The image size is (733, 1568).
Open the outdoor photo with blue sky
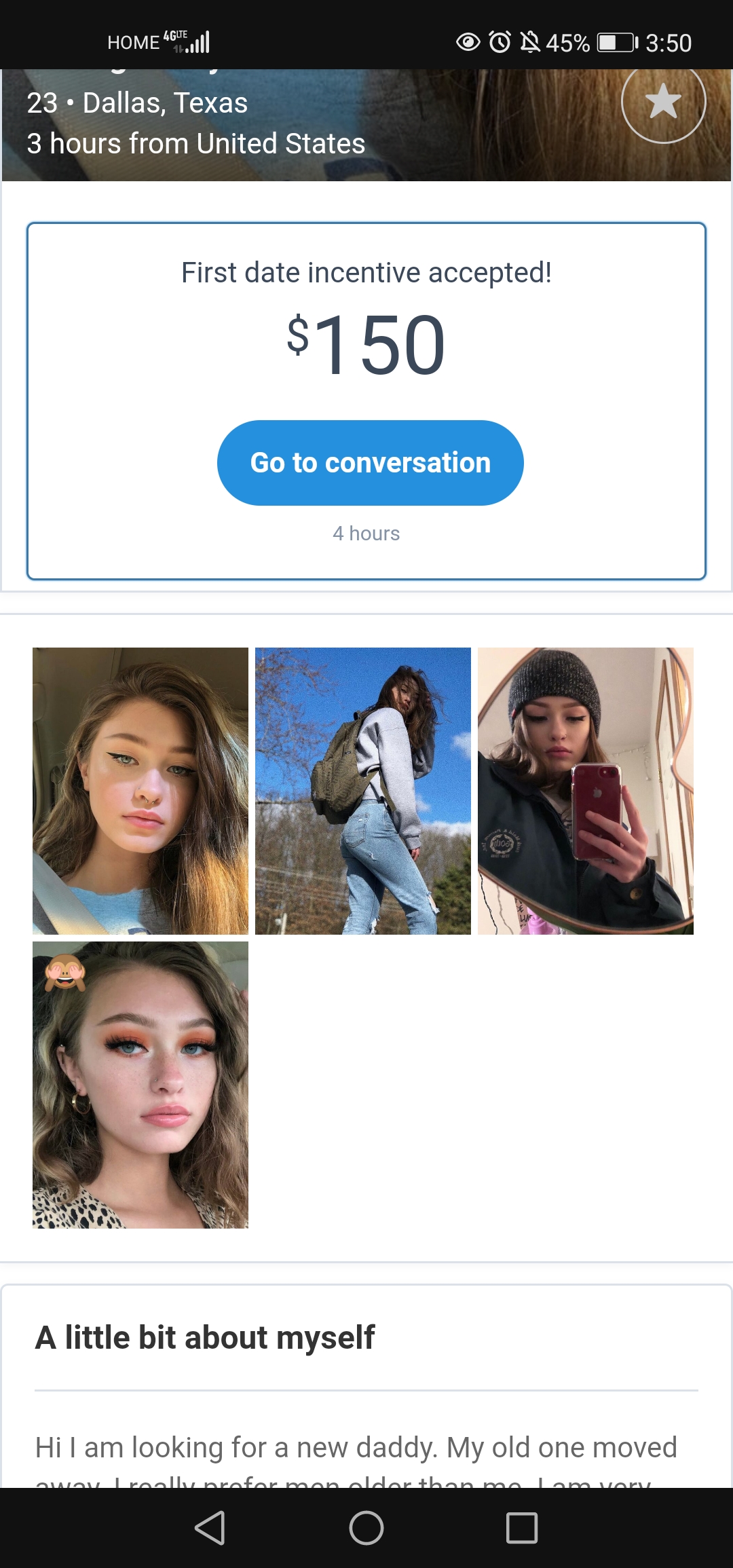pyautogui.click(x=363, y=791)
